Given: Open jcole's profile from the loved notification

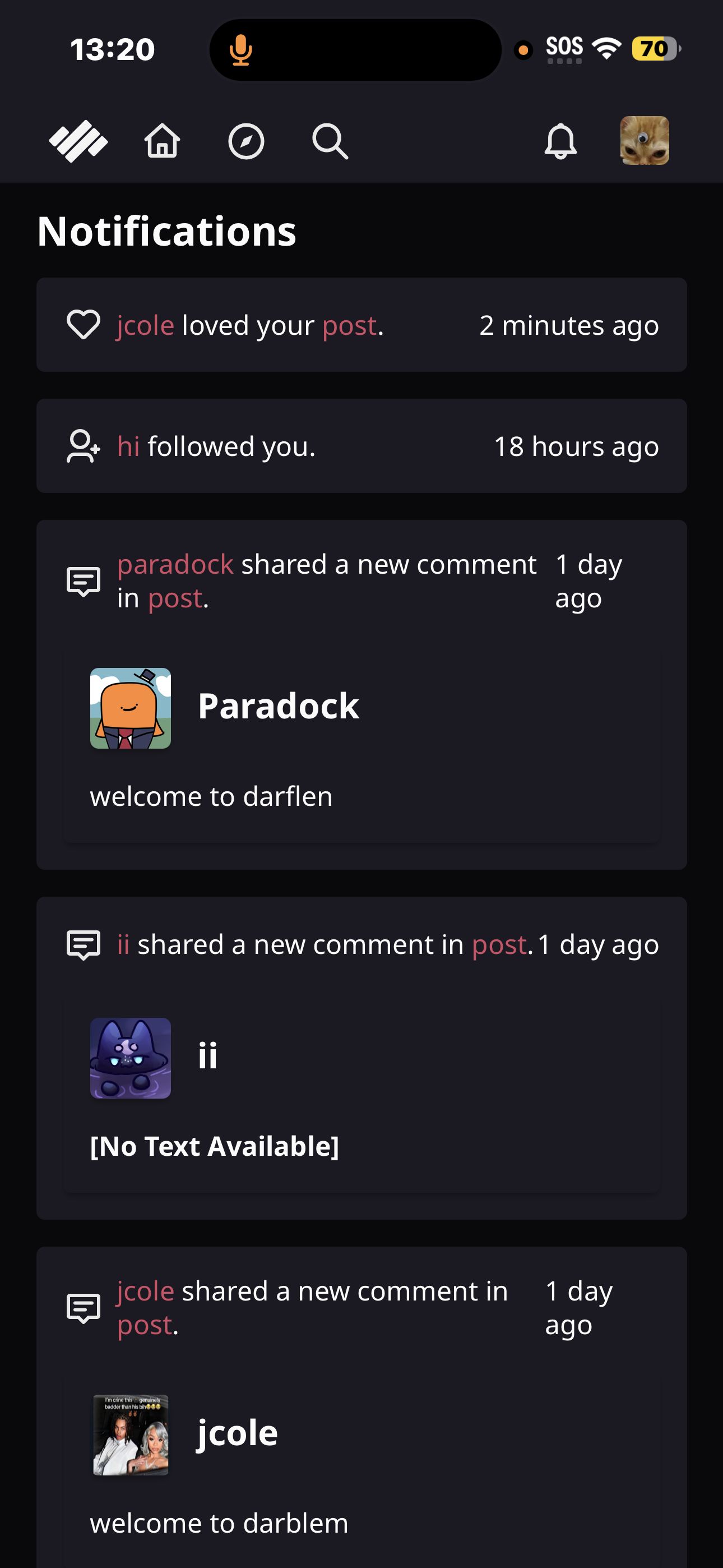Looking at the screenshot, I should pos(146,325).
